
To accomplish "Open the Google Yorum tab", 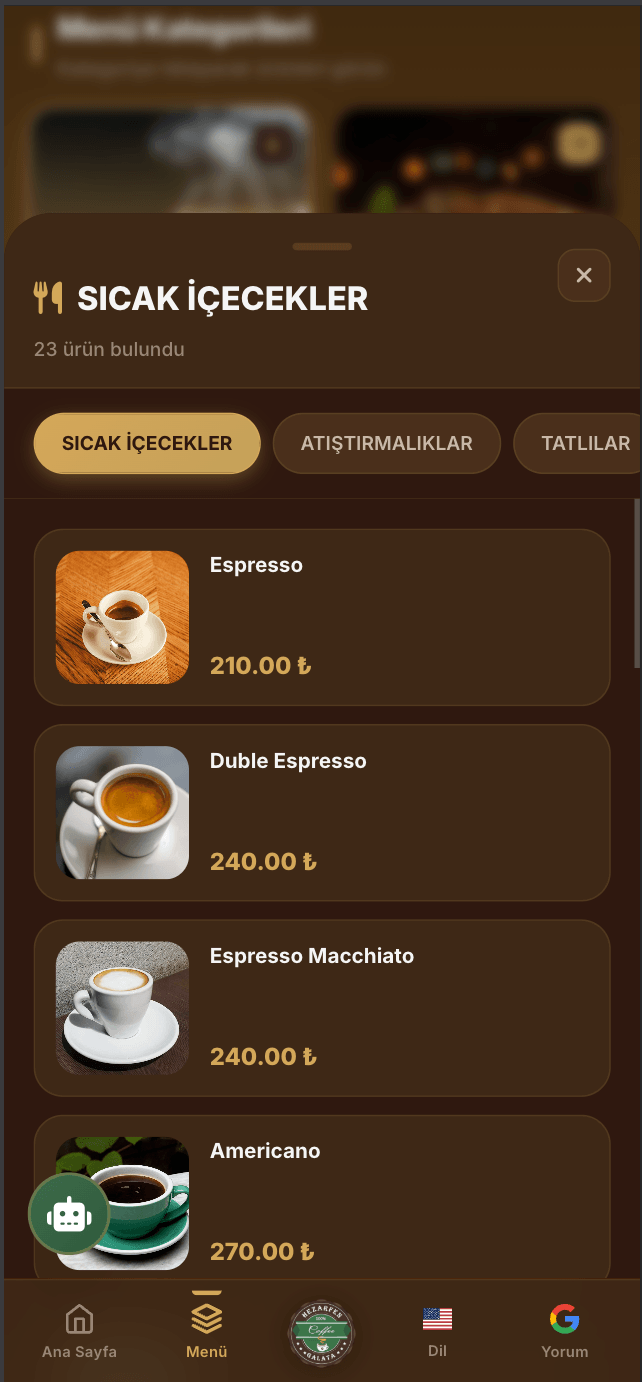I will (565, 1331).
